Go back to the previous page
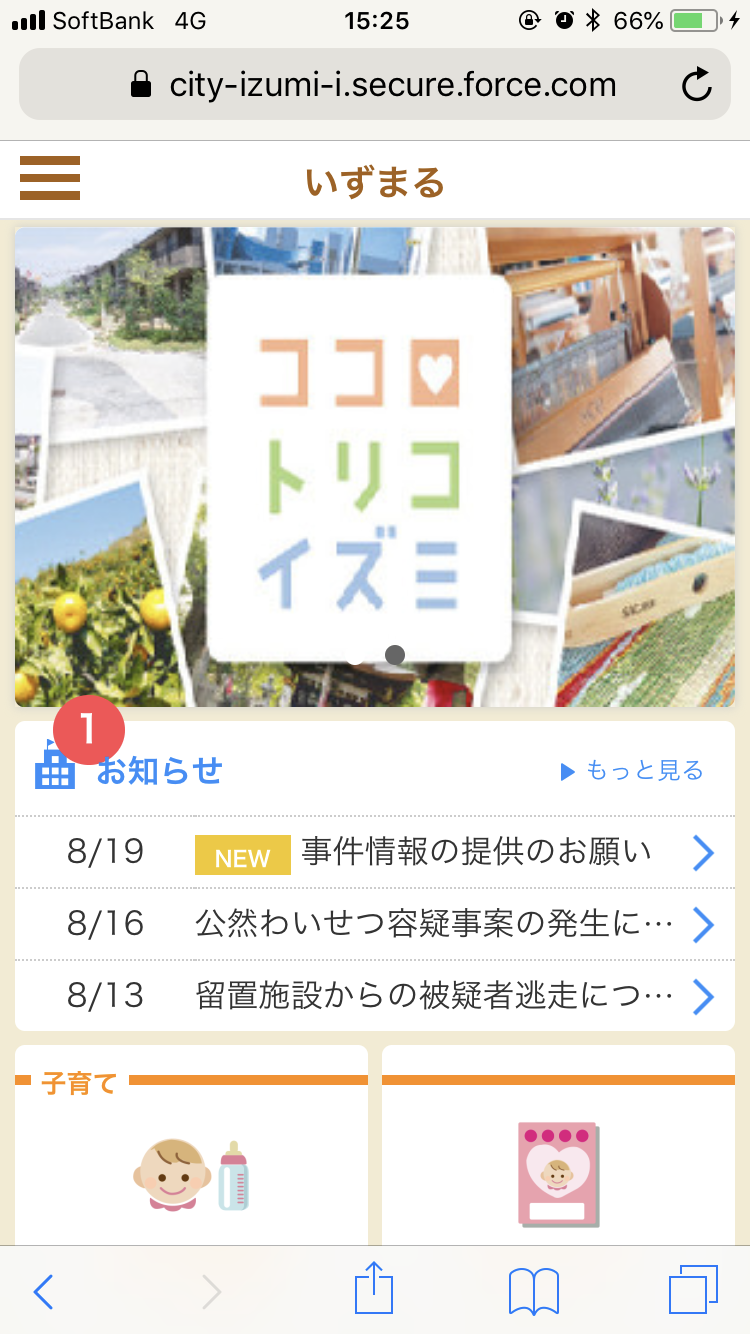This screenshot has width=750, height=1334. pos(44,1291)
